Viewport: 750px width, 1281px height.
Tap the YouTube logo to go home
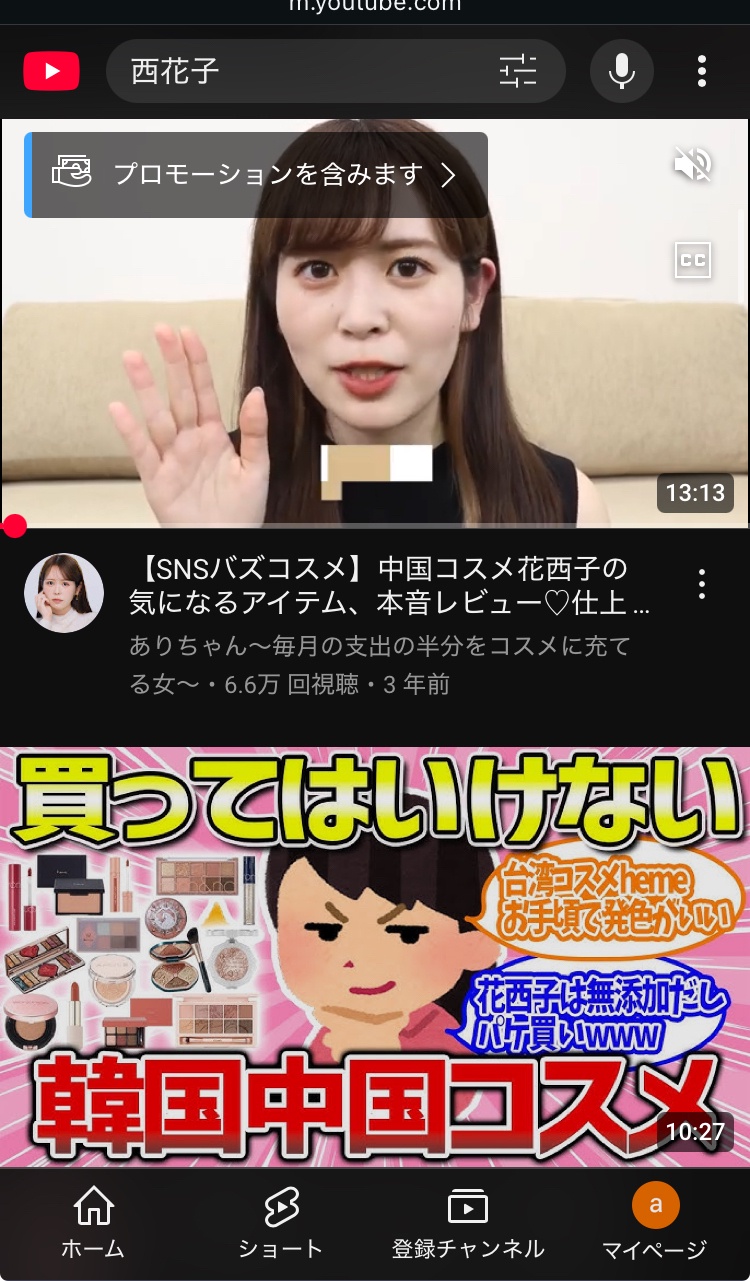pyautogui.click(x=51, y=72)
